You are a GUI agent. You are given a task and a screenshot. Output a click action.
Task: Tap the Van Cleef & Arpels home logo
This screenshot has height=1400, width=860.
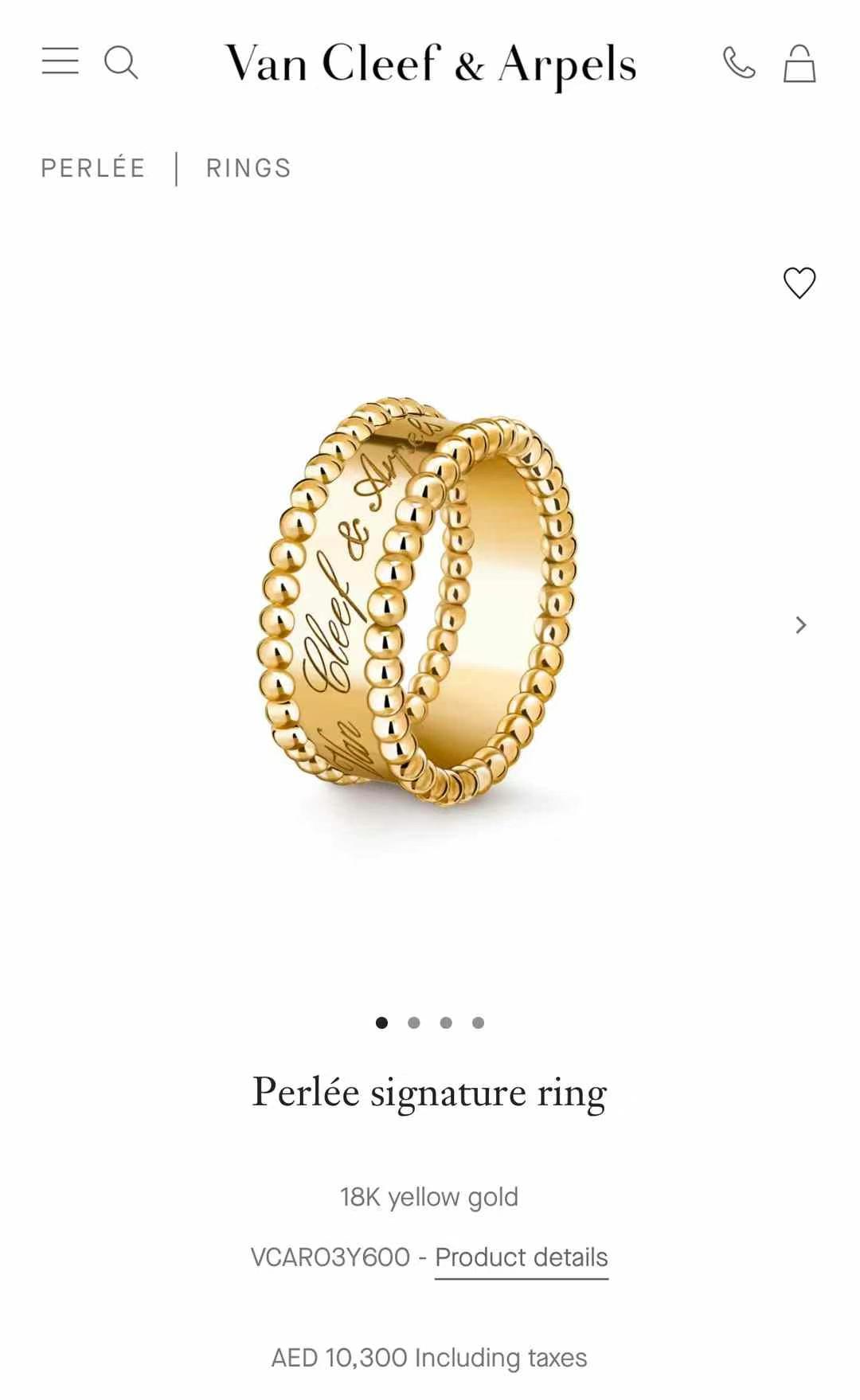430,64
